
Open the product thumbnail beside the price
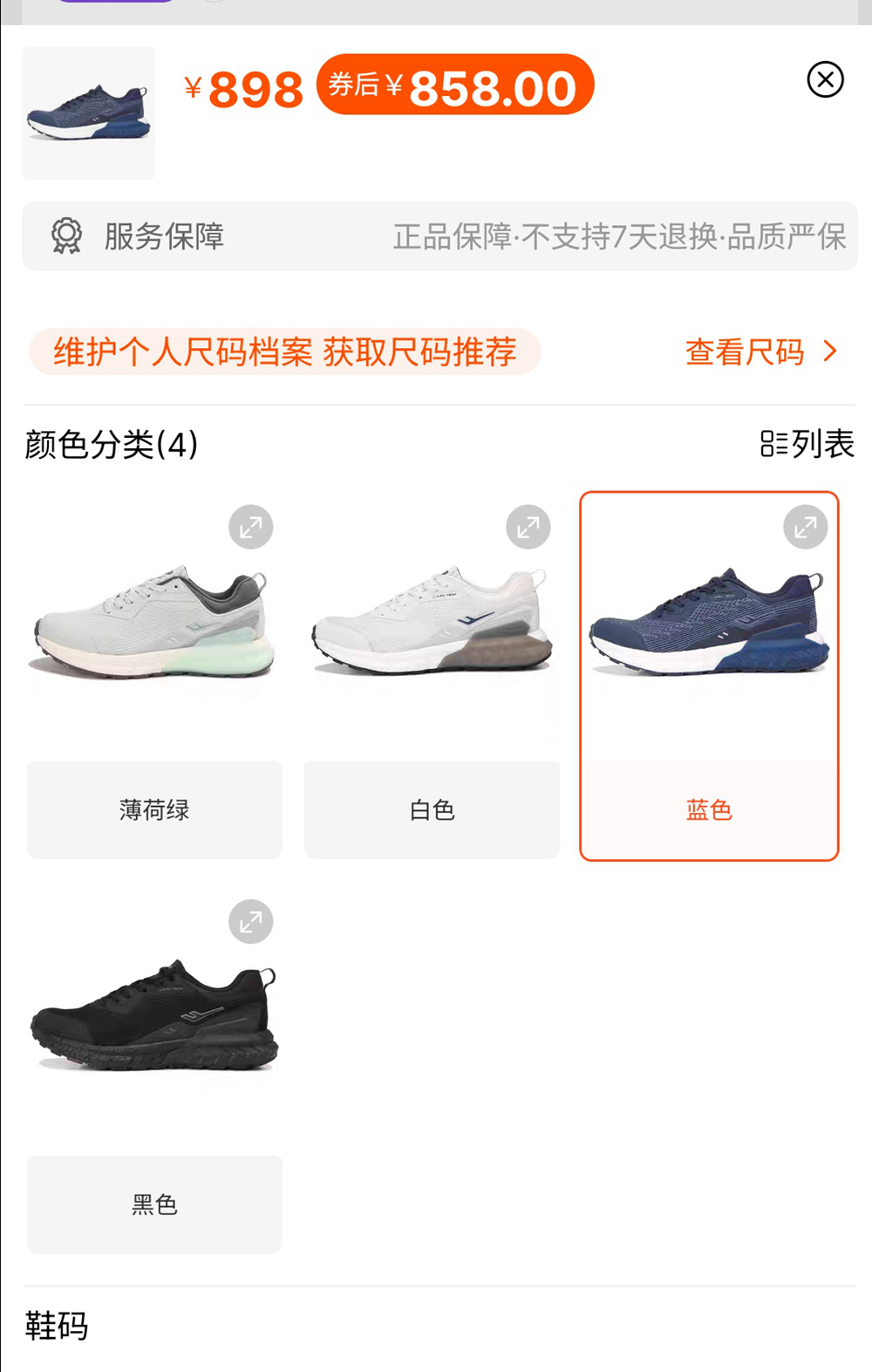coord(89,113)
